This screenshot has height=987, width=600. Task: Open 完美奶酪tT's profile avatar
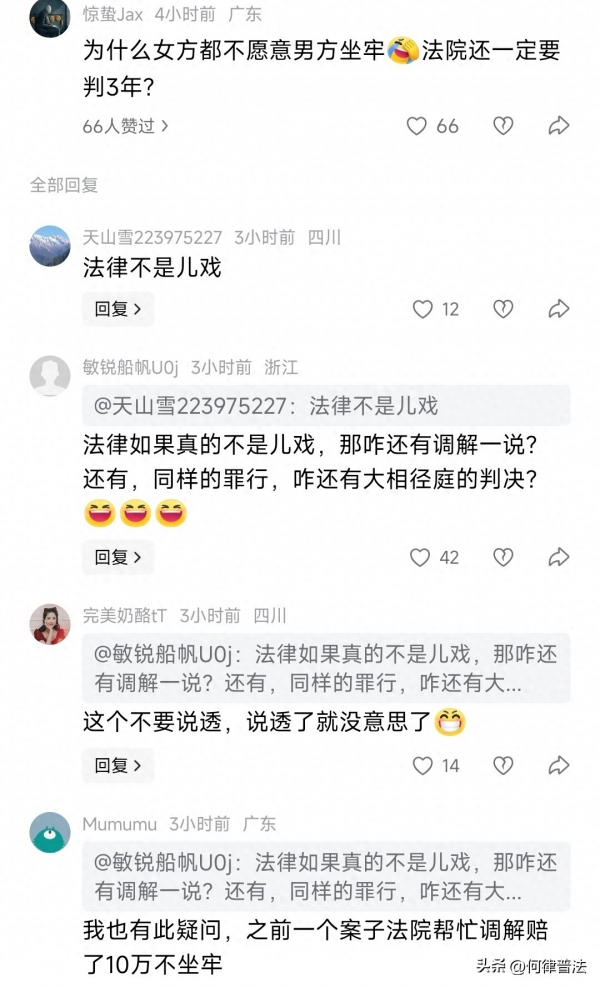(x=50, y=624)
